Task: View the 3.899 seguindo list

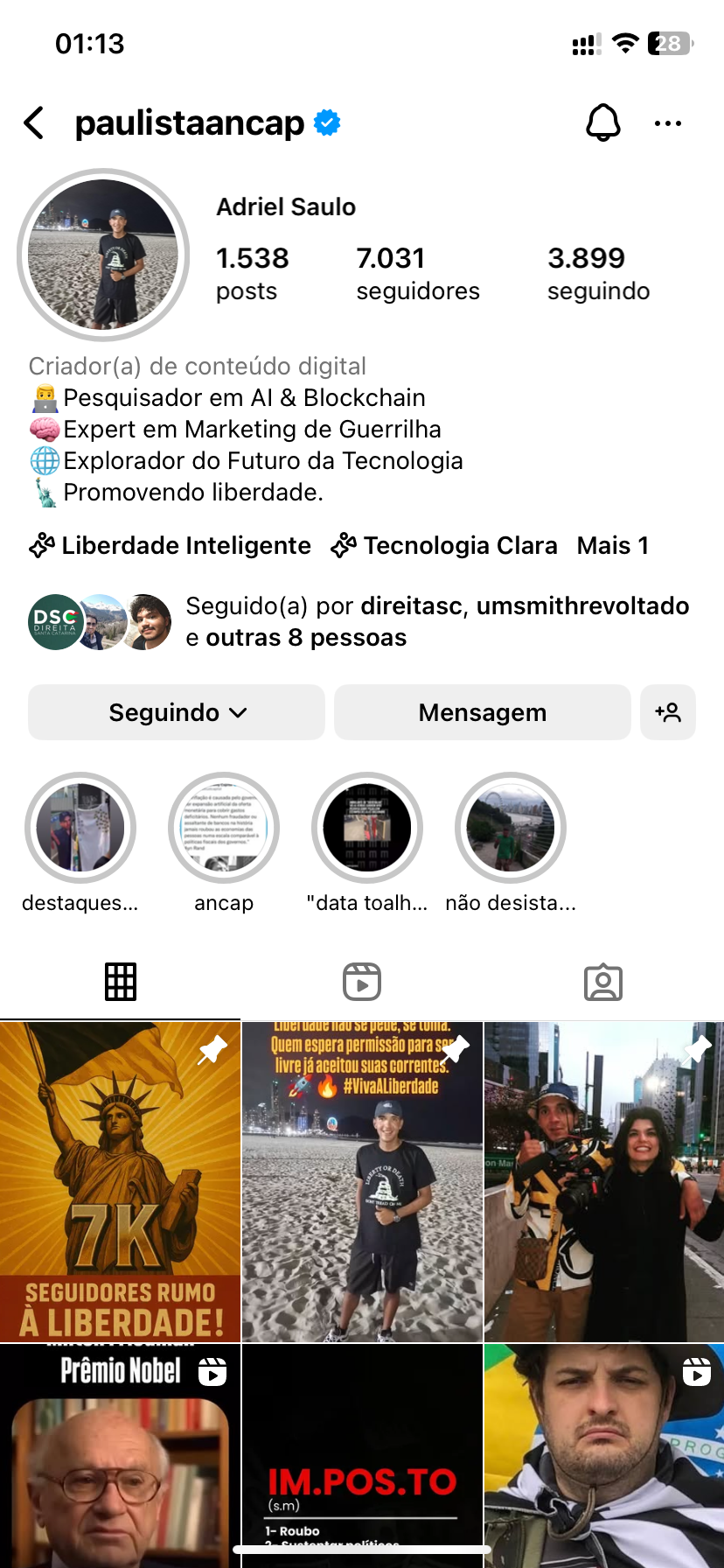Action: (598, 273)
